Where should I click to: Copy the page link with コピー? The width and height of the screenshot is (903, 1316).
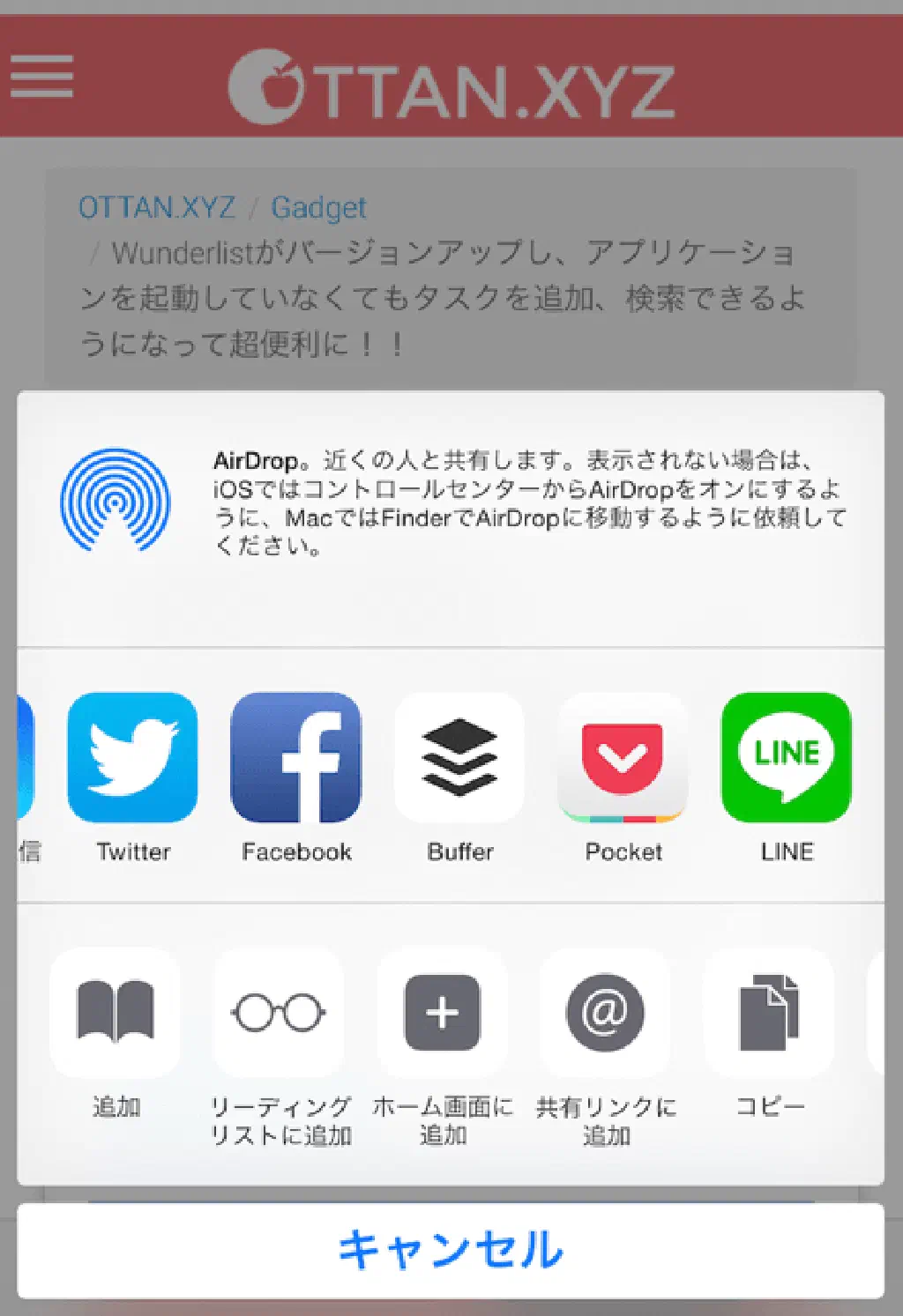click(x=769, y=1012)
